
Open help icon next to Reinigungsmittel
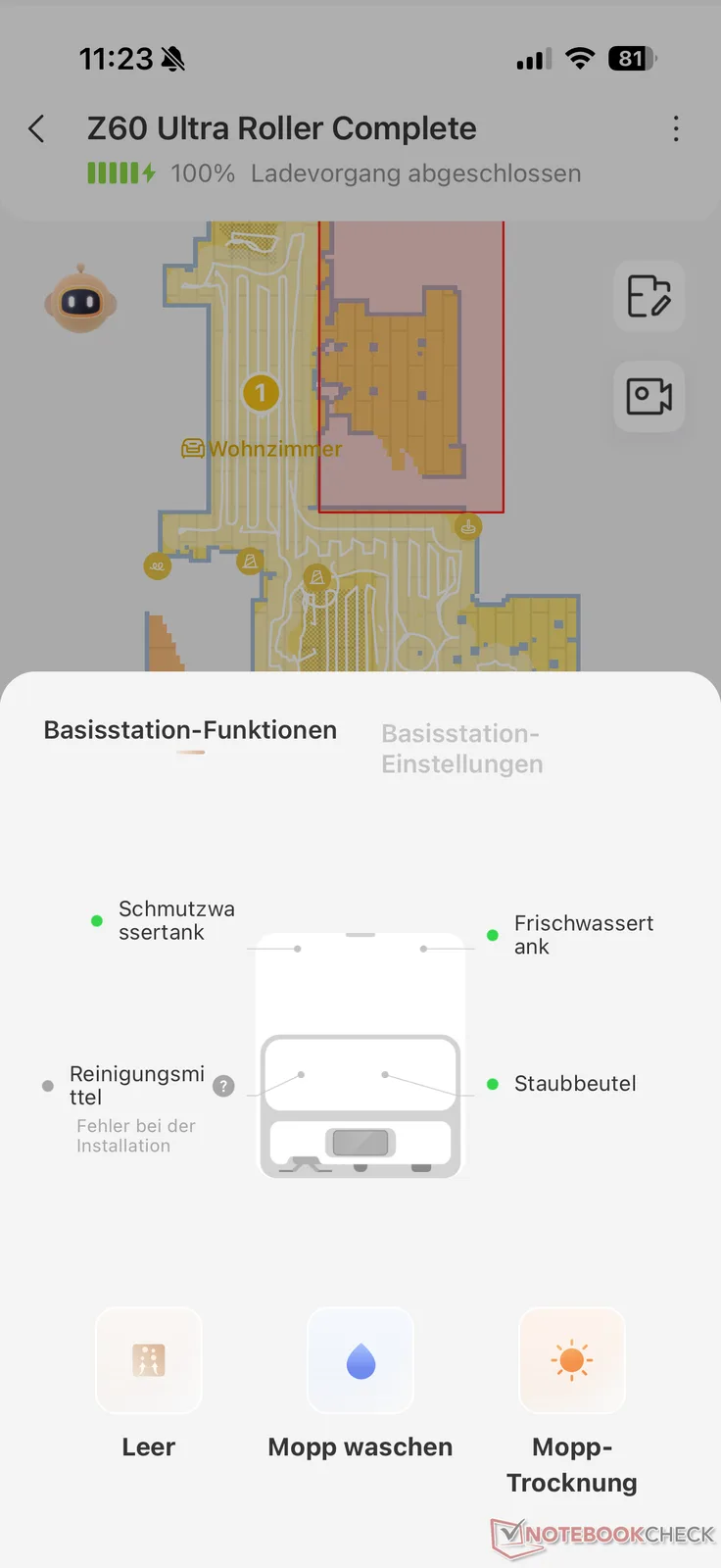(x=223, y=1086)
